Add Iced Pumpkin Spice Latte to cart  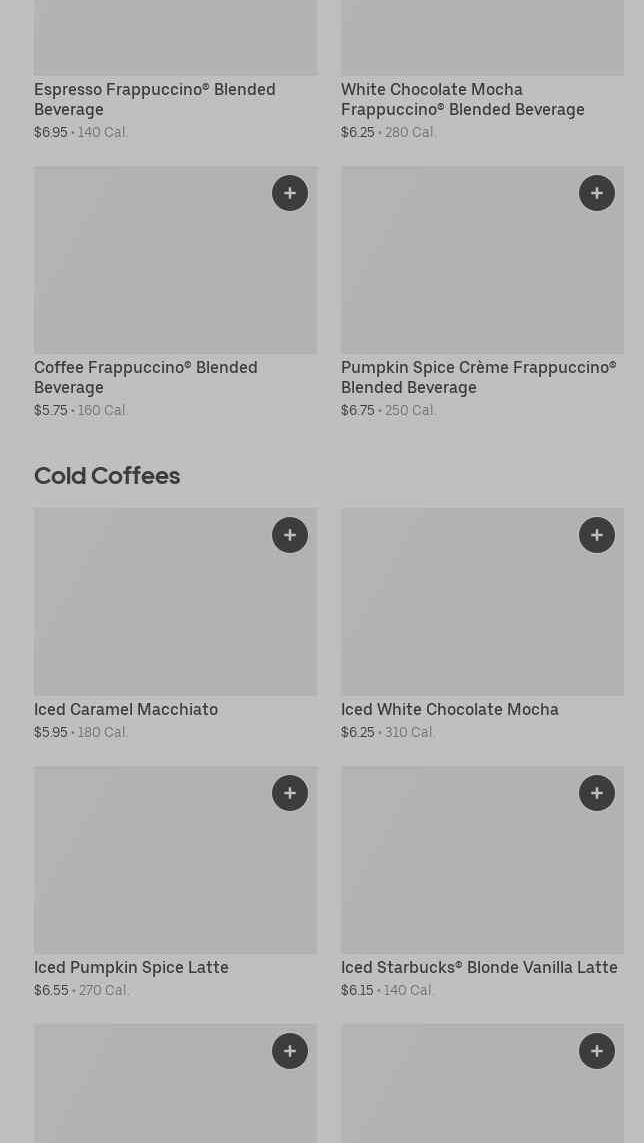tap(290, 793)
